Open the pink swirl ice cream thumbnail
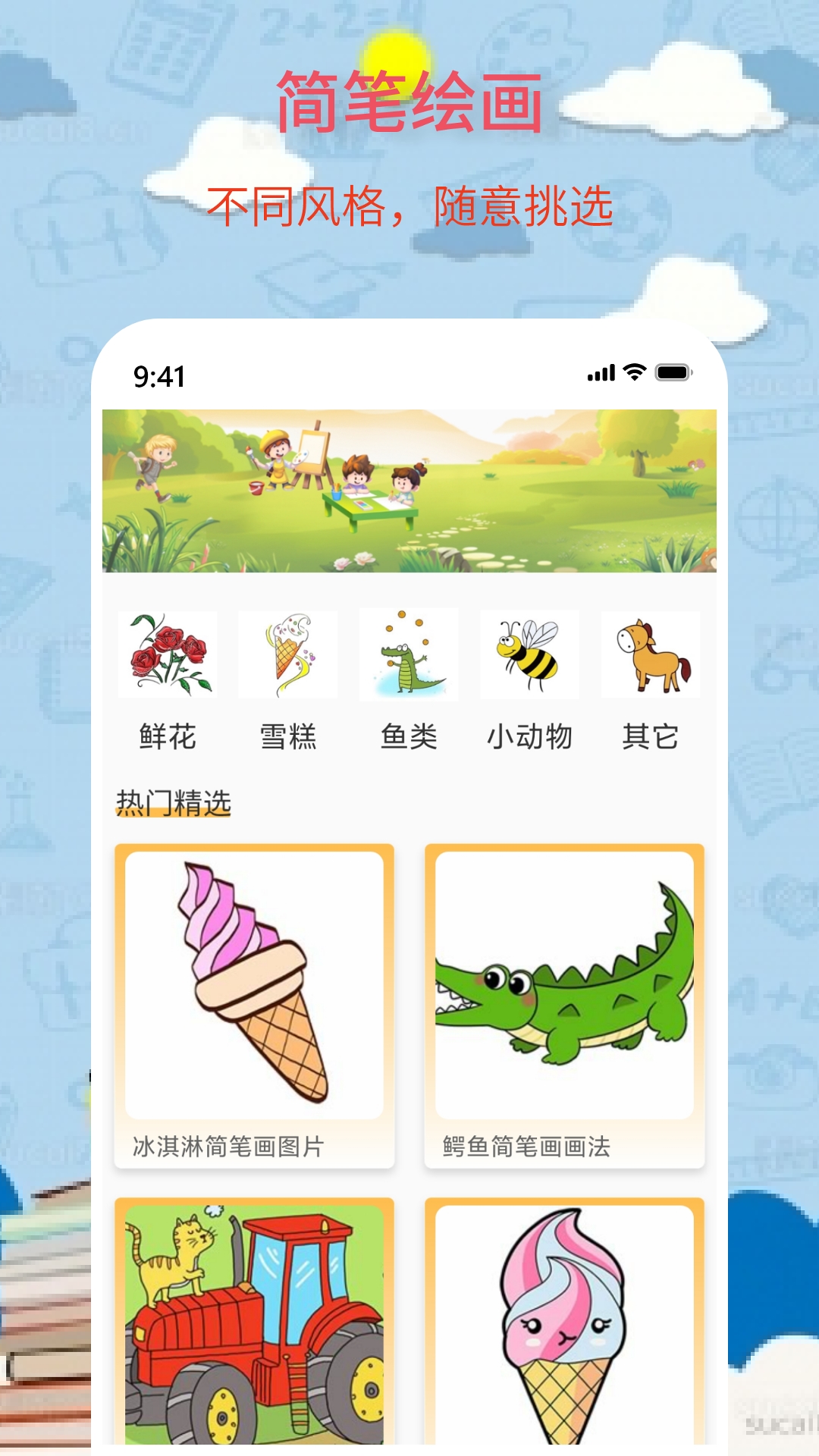The image size is (819, 1456). [565, 1327]
